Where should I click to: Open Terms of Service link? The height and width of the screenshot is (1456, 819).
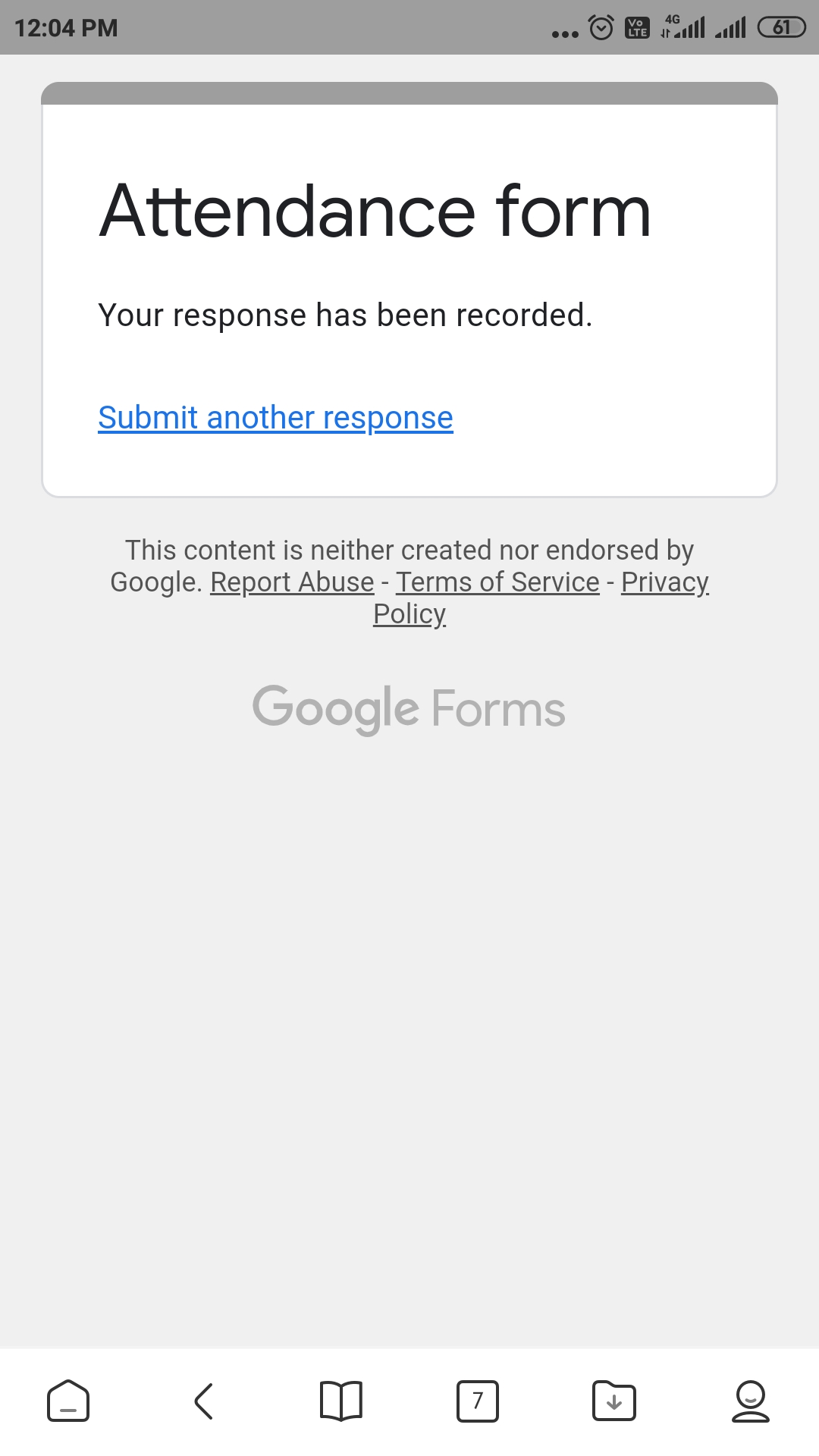pyautogui.click(x=497, y=582)
